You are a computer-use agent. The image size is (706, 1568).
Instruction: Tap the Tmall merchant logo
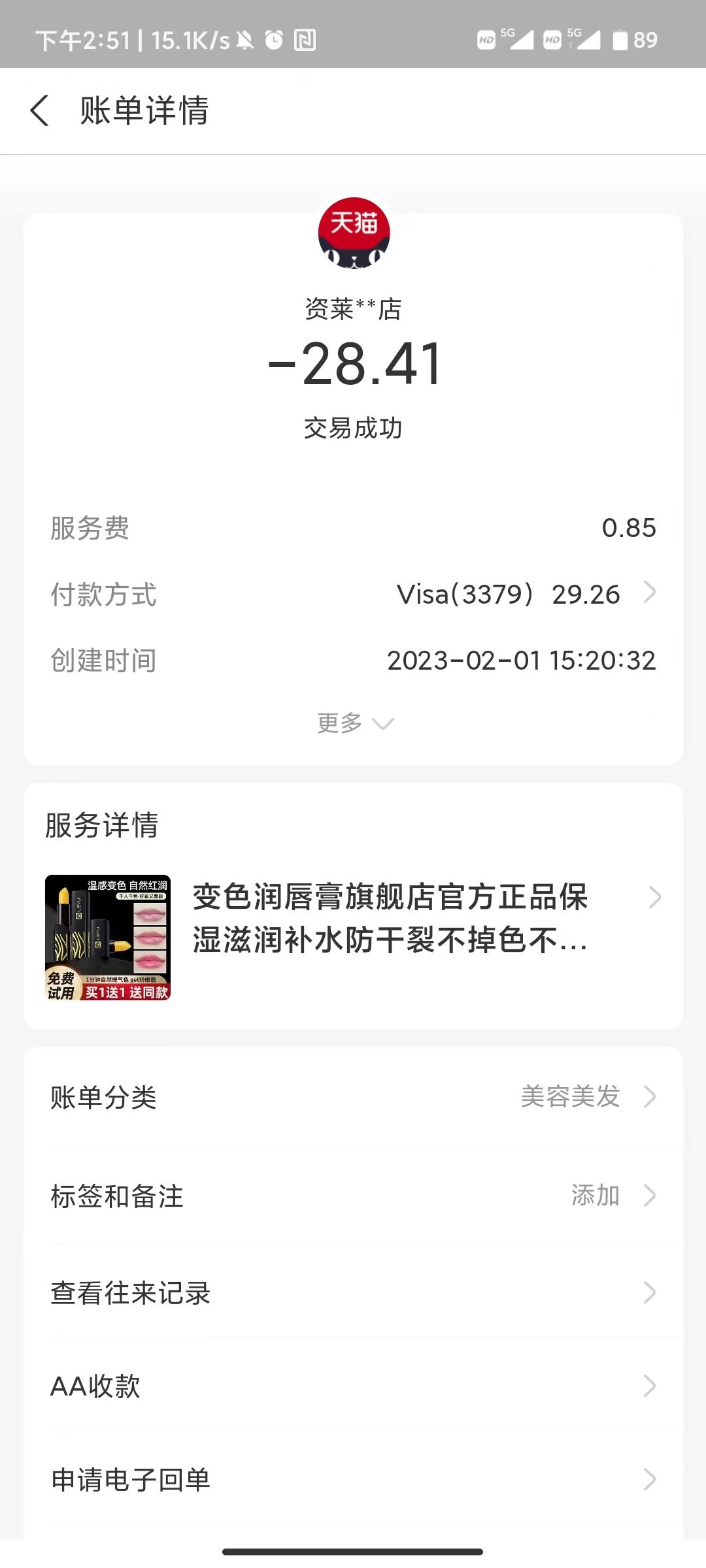coord(353,235)
